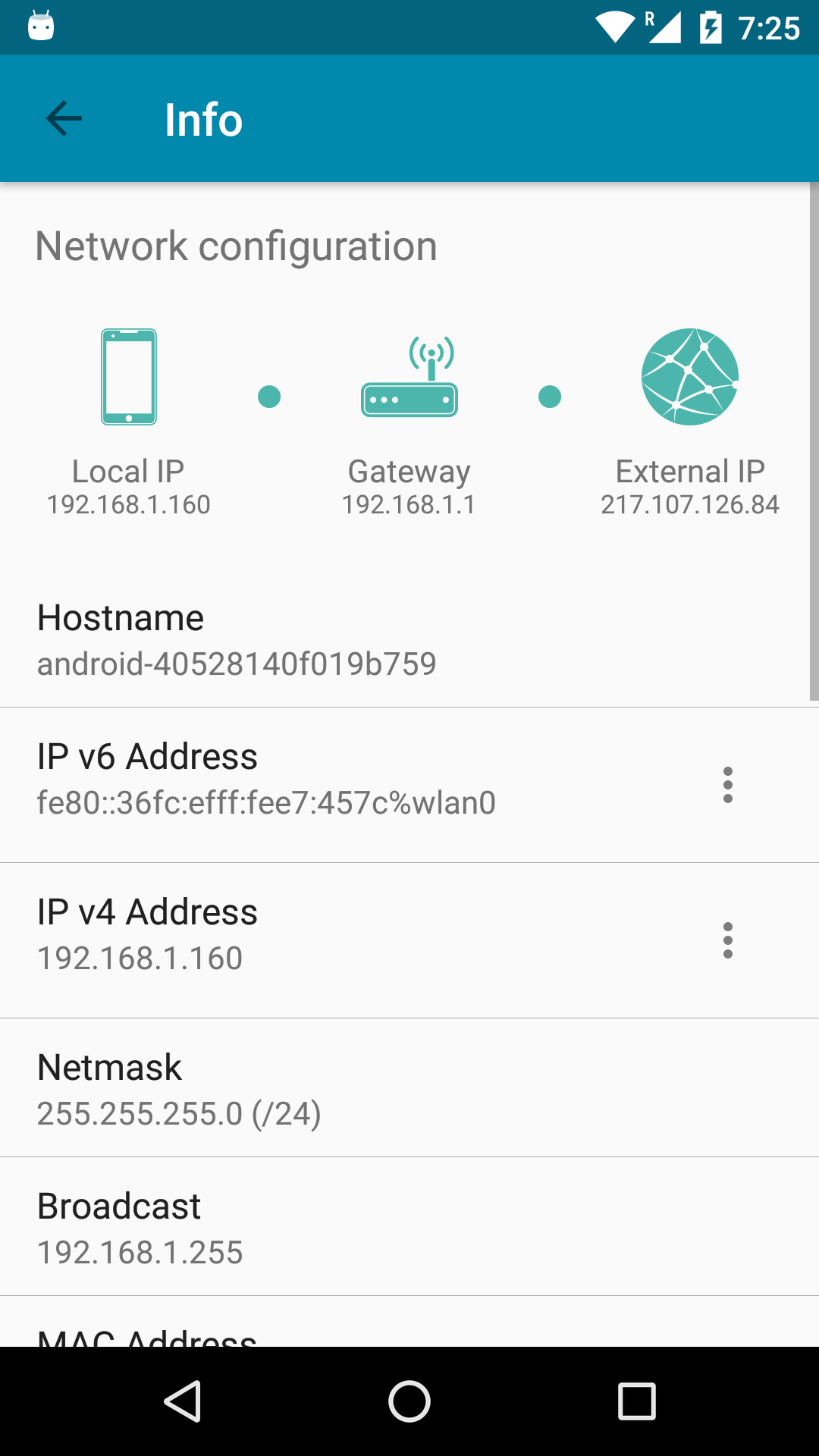
Task: Tap the Info title in the header
Action: coord(203,118)
